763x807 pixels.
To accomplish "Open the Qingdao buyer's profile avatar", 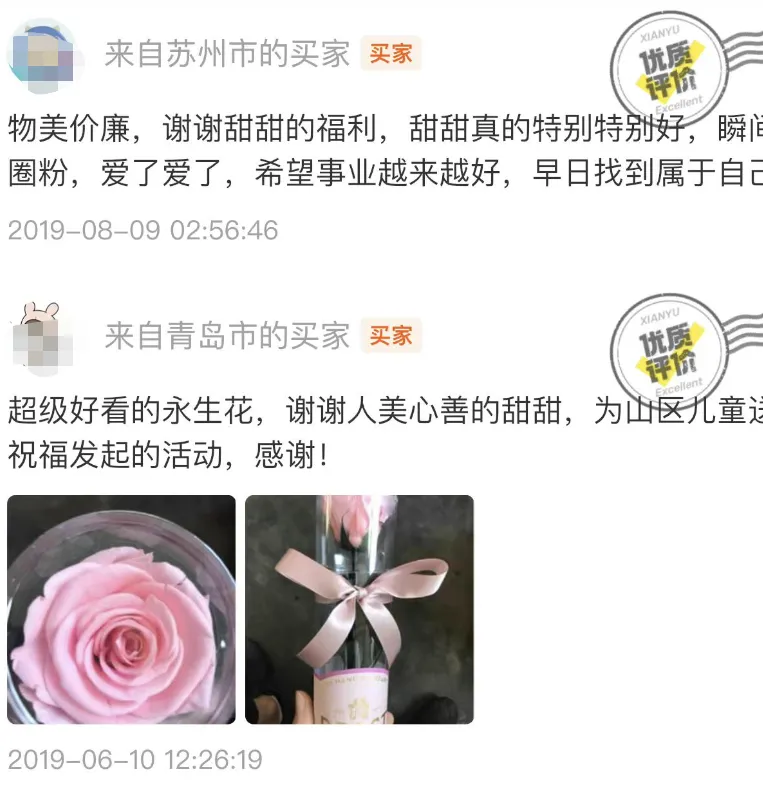I will click(42, 335).
